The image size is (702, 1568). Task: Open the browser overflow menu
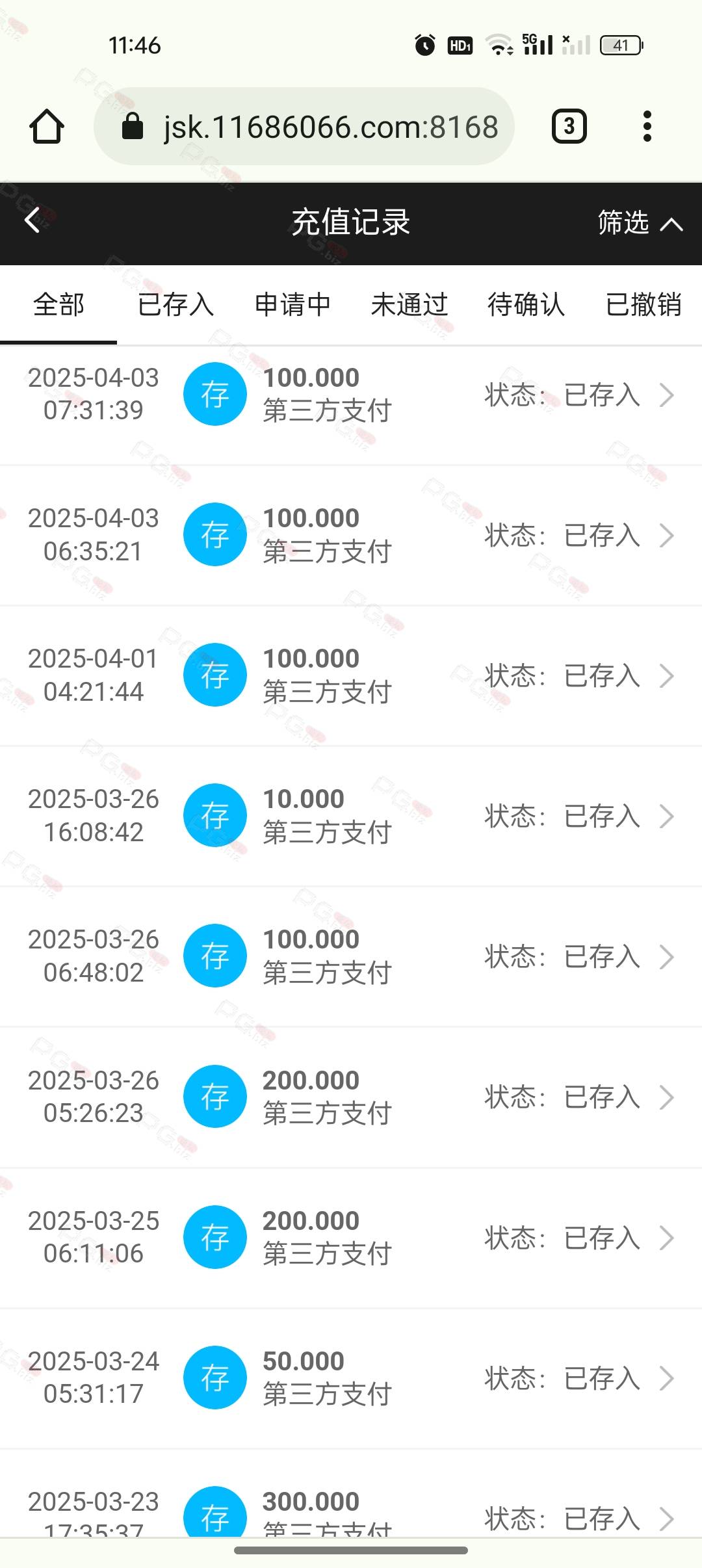point(647,126)
